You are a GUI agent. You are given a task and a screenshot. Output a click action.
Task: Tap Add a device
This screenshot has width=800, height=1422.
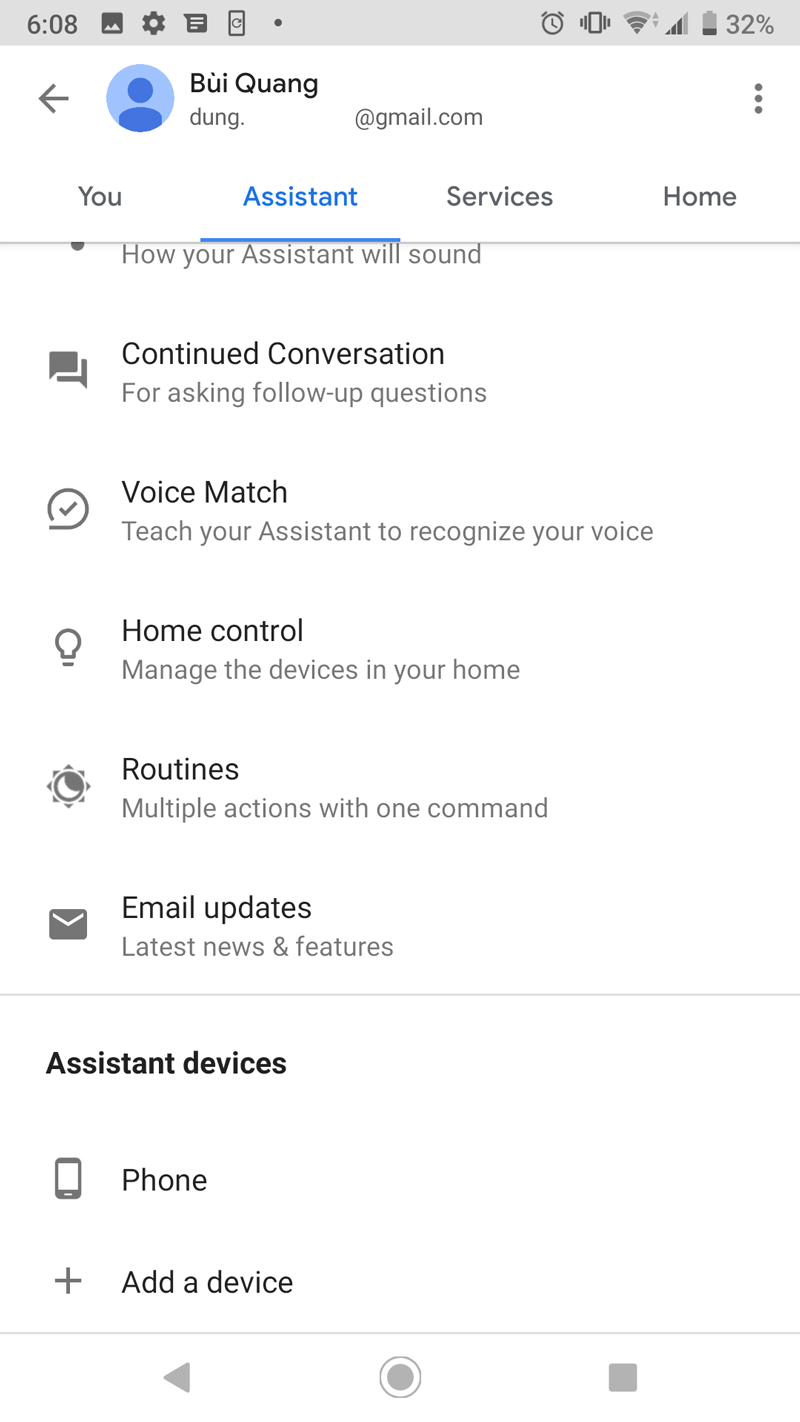tap(207, 1282)
